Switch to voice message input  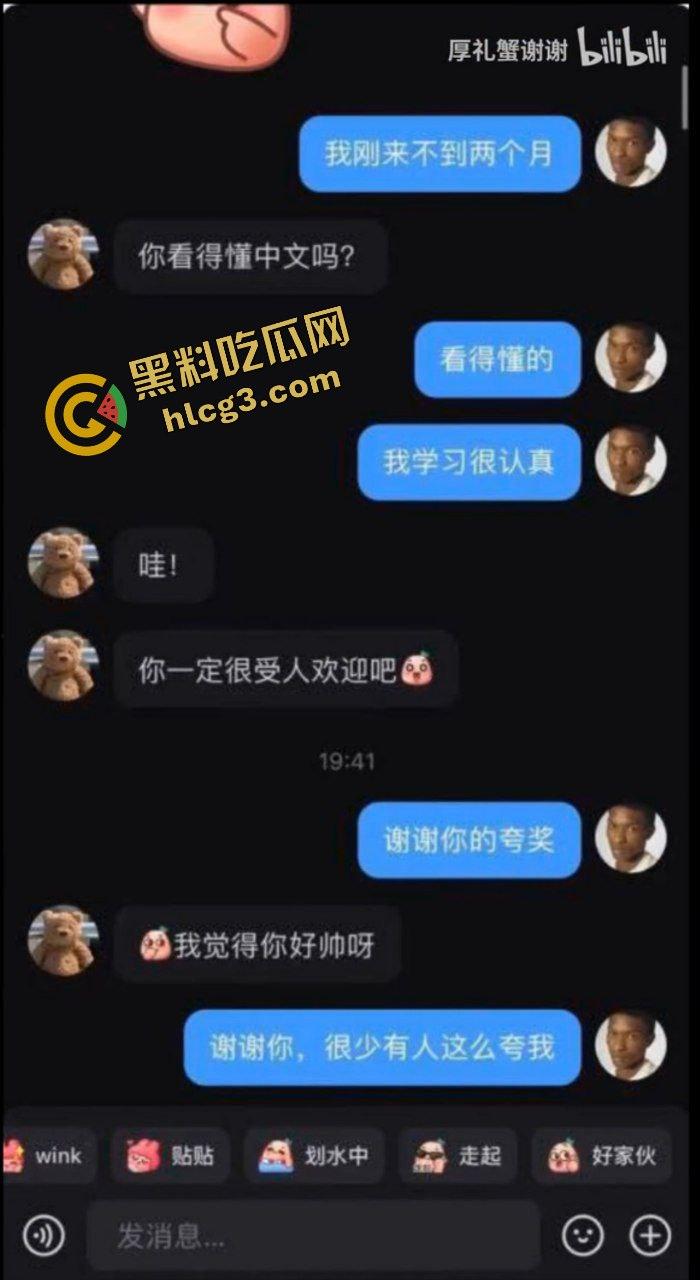click(x=43, y=1236)
